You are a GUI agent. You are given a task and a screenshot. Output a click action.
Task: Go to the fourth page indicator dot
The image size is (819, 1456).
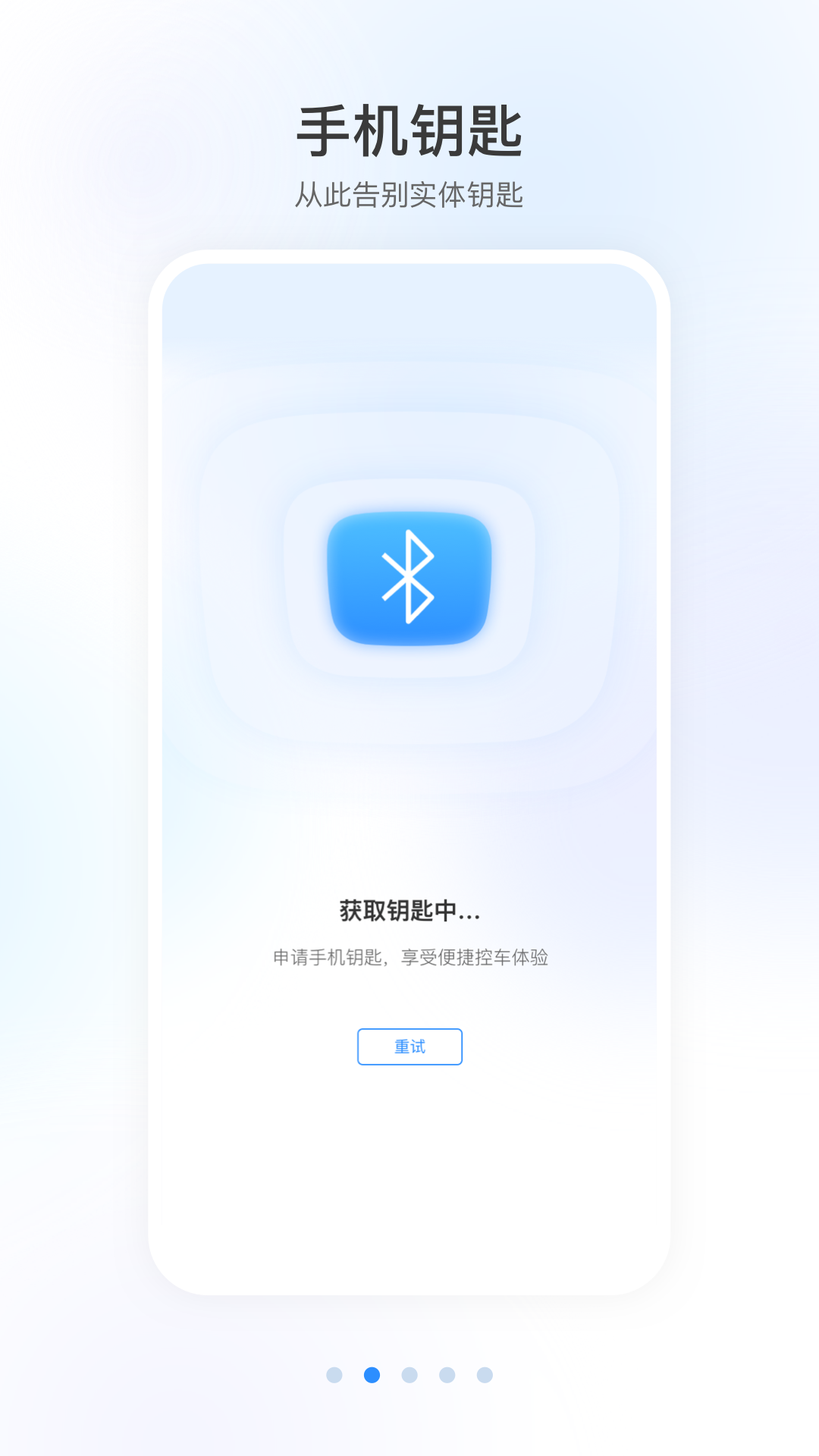click(447, 1375)
